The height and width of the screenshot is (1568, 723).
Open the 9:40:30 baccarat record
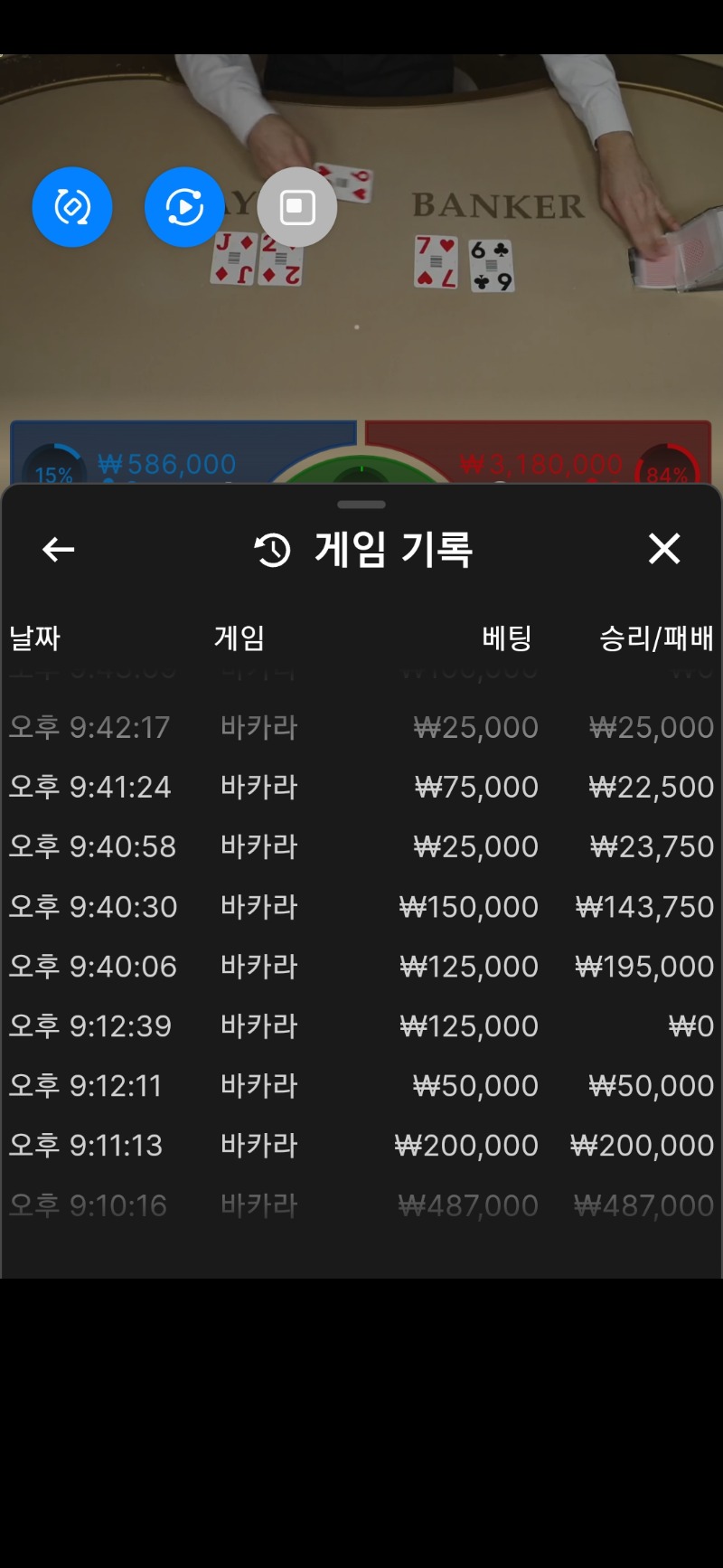(x=361, y=906)
